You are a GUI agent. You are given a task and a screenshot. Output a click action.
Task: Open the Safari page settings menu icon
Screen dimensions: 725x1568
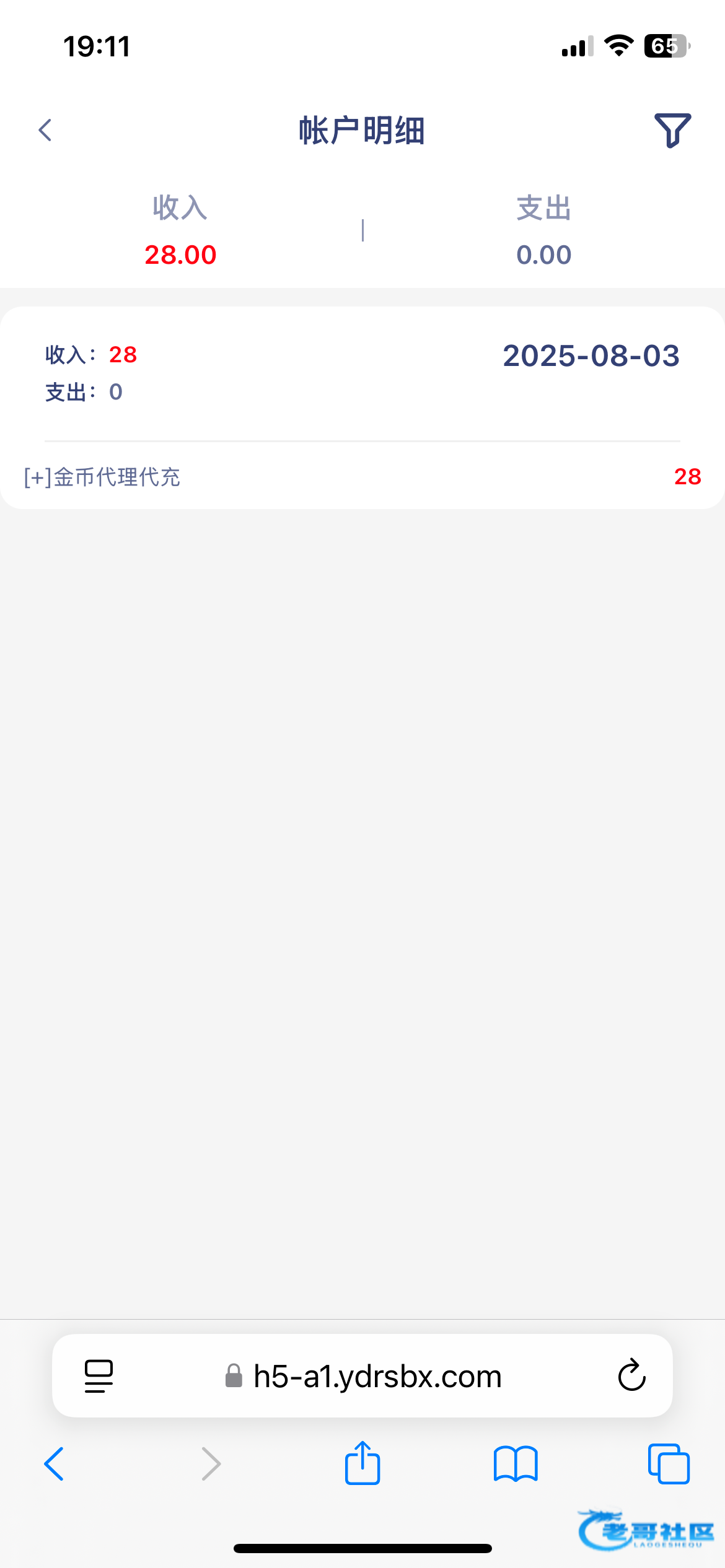pyautogui.click(x=99, y=1376)
